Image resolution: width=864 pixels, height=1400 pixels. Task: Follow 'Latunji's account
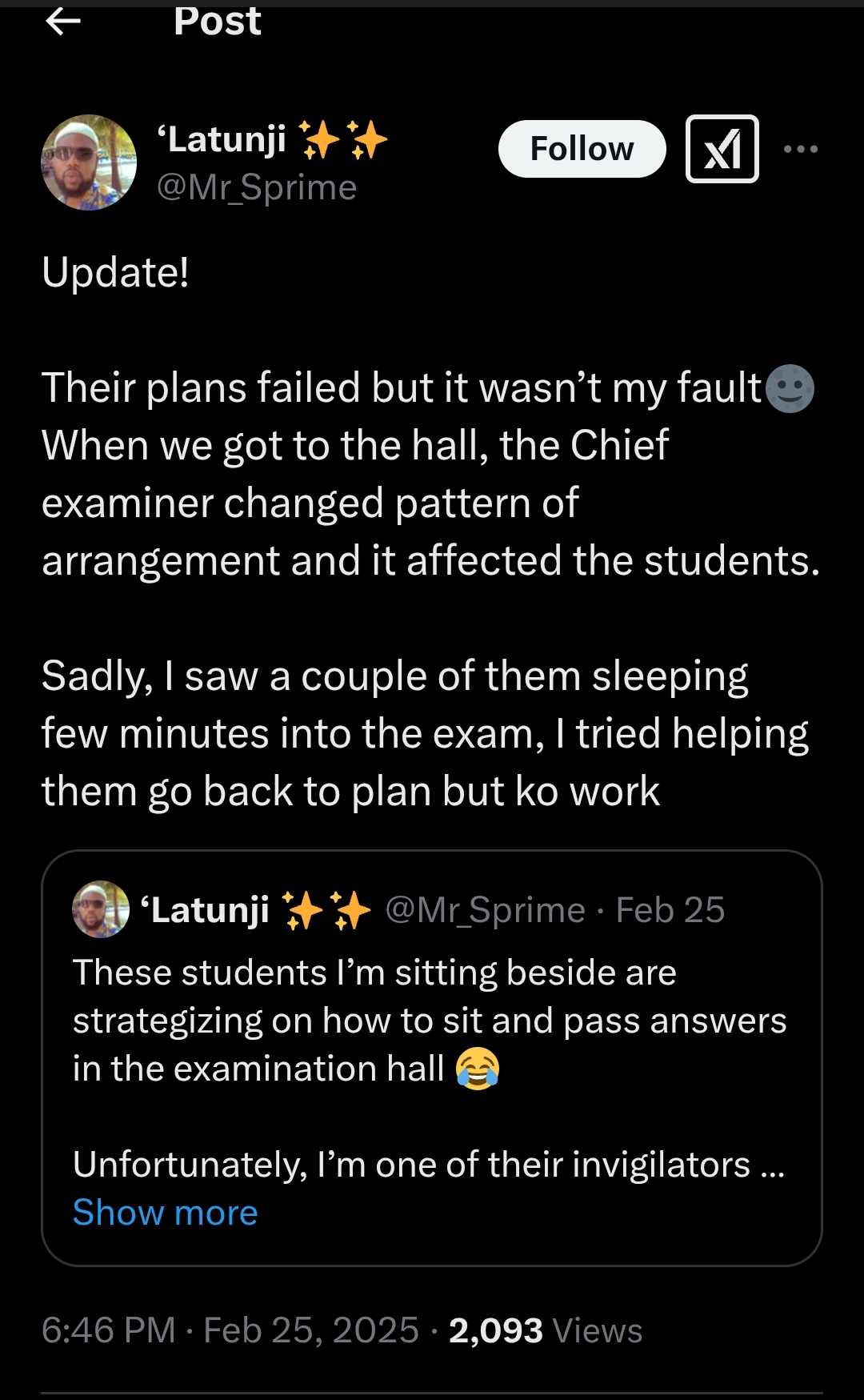(x=582, y=149)
